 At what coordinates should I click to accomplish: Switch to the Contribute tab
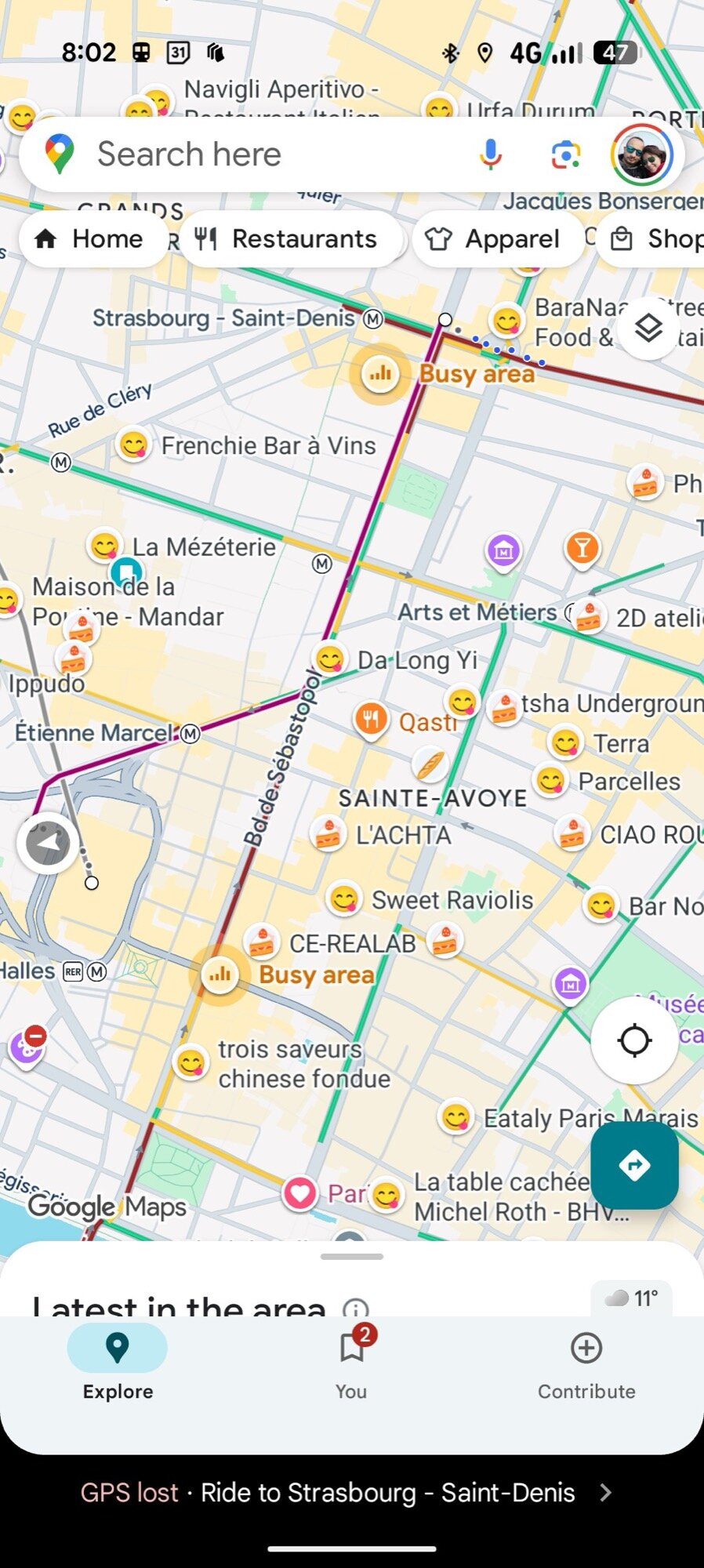coord(586,1363)
